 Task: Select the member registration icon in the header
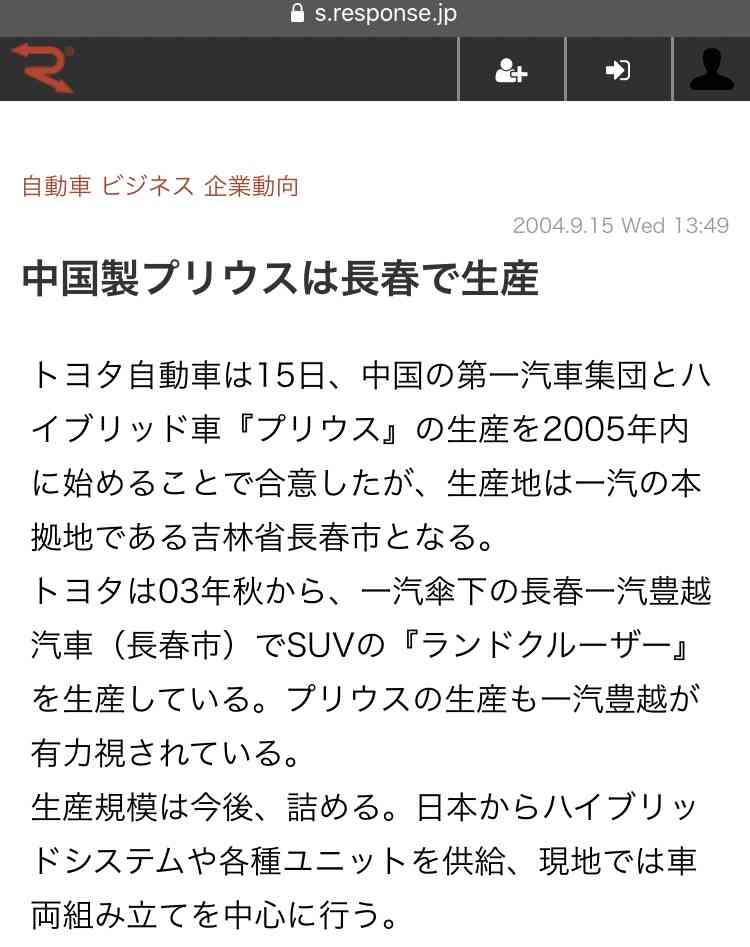point(512,70)
